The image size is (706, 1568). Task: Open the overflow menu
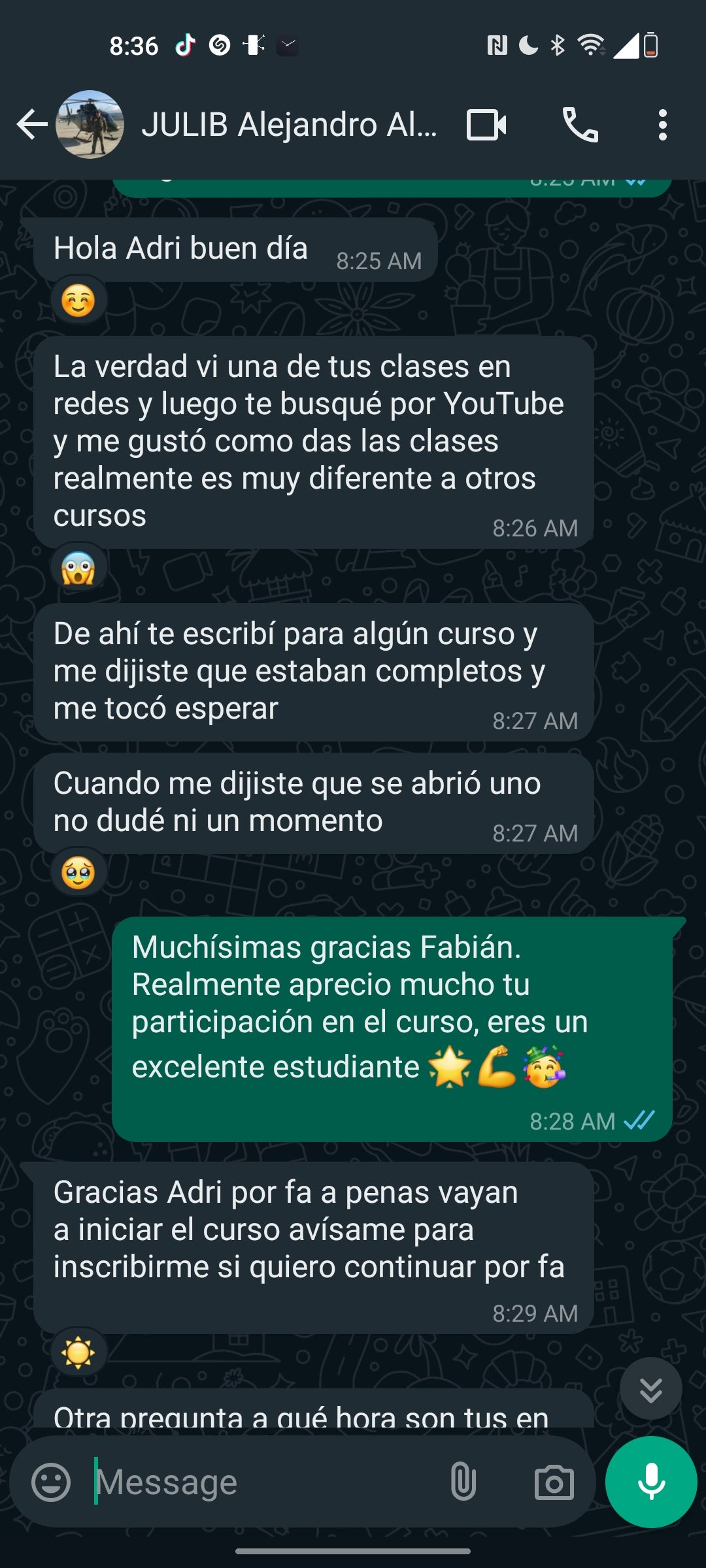point(662,125)
